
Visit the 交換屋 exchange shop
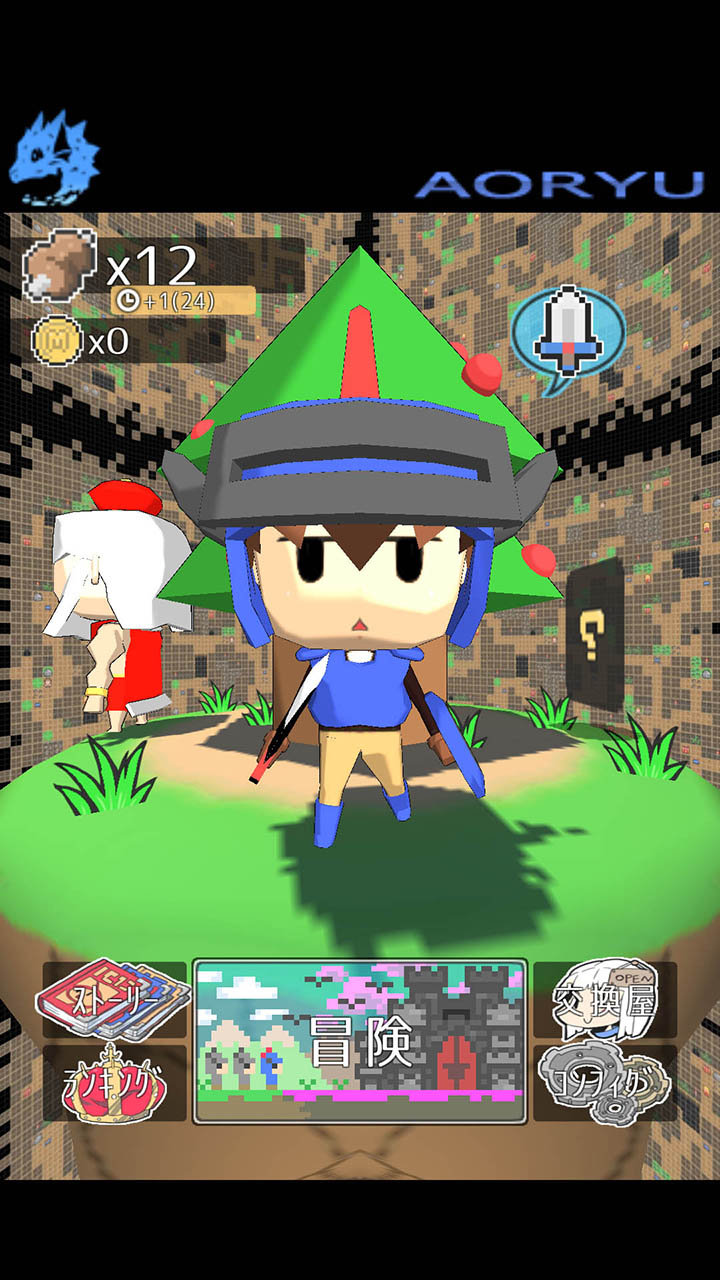(605, 999)
